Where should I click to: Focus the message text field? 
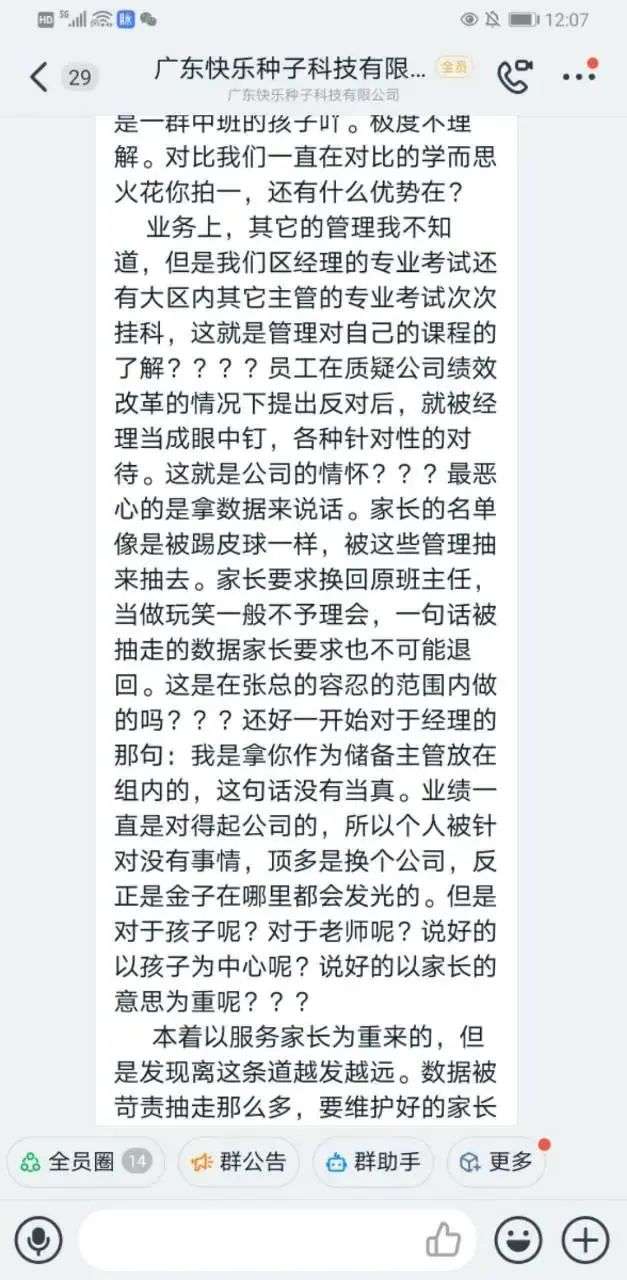(250, 1240)
